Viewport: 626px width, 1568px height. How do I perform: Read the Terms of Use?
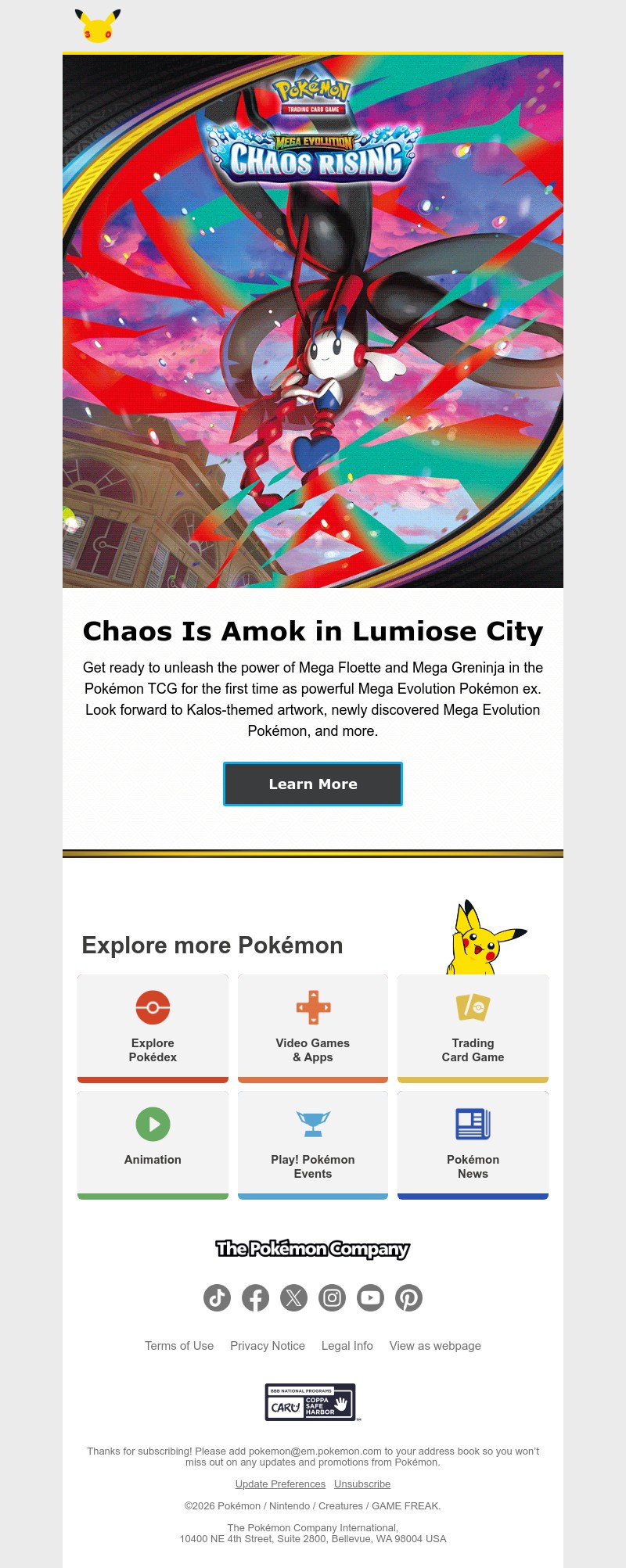[179, 1346]
